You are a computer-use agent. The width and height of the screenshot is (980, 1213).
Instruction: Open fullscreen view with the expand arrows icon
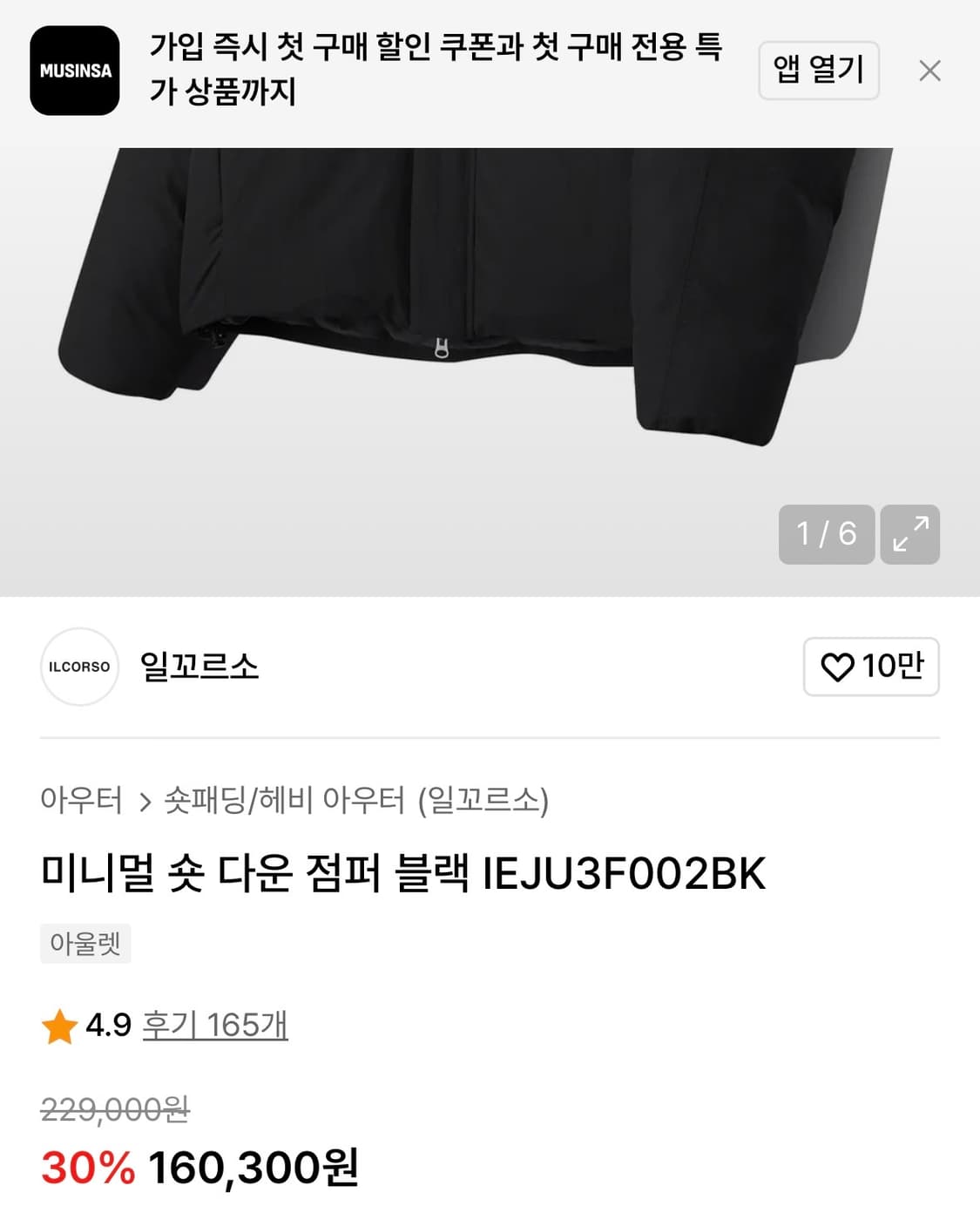pyautogui.click(x=911, y=535)
